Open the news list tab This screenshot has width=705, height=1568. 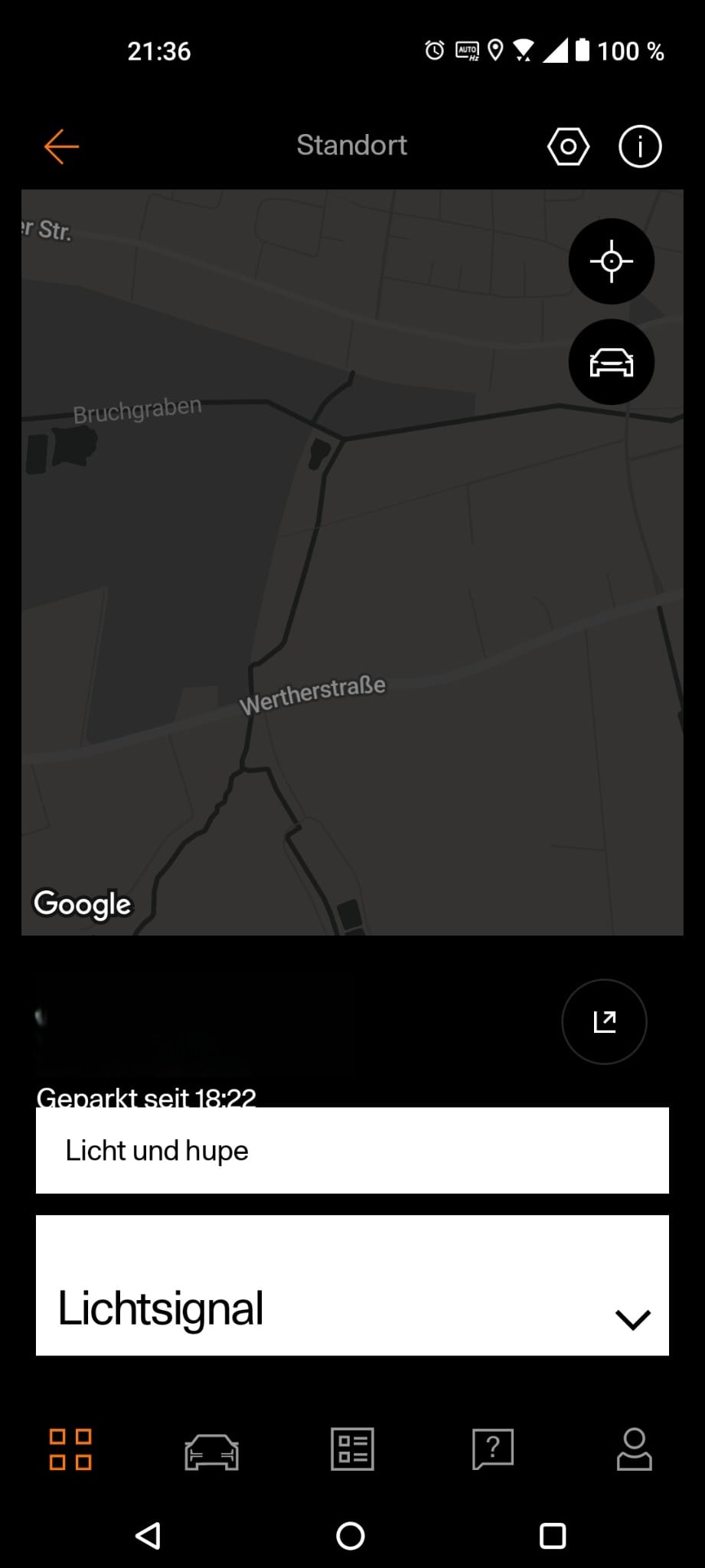coord(352,1449)
